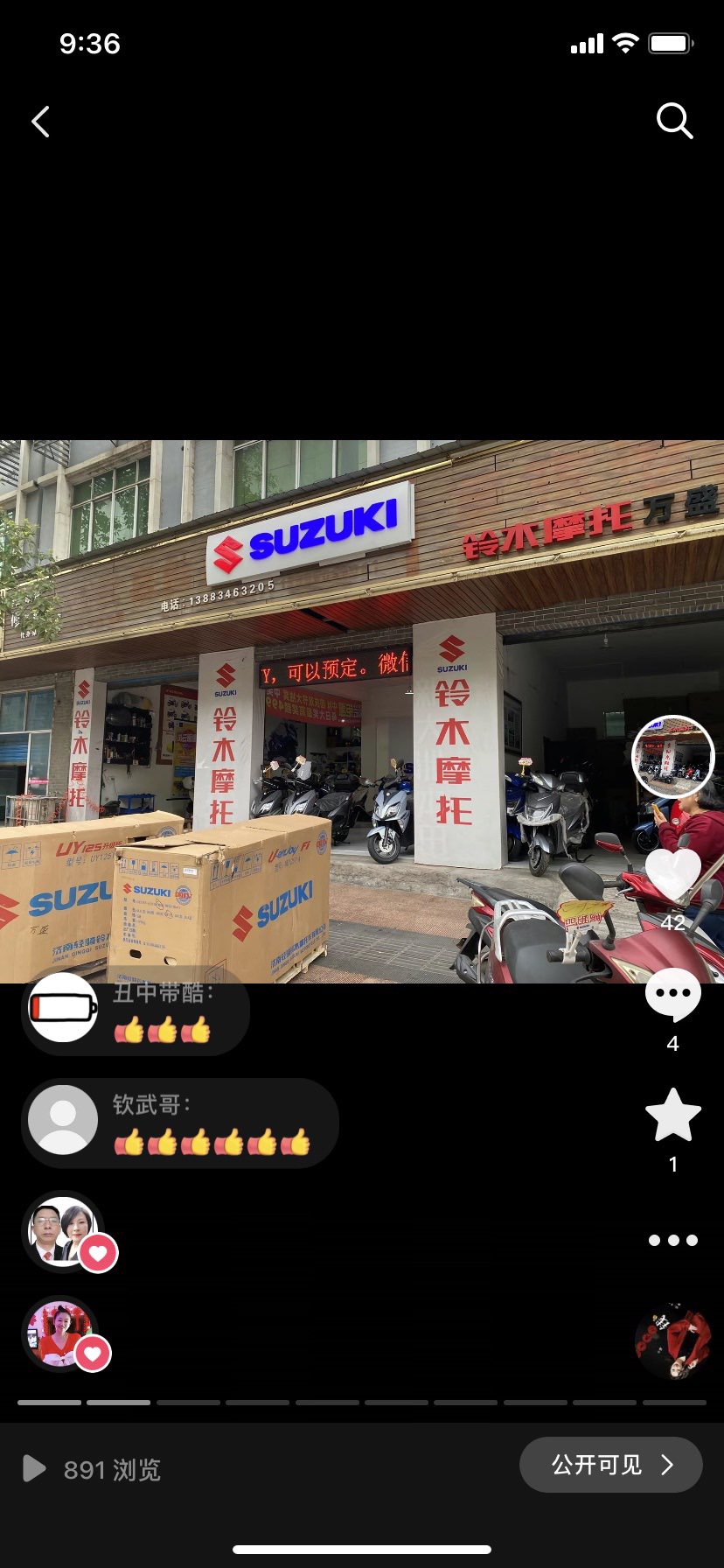Add video to favorites with the star
Viewport: 724px width, 1568px height.
672,1116
